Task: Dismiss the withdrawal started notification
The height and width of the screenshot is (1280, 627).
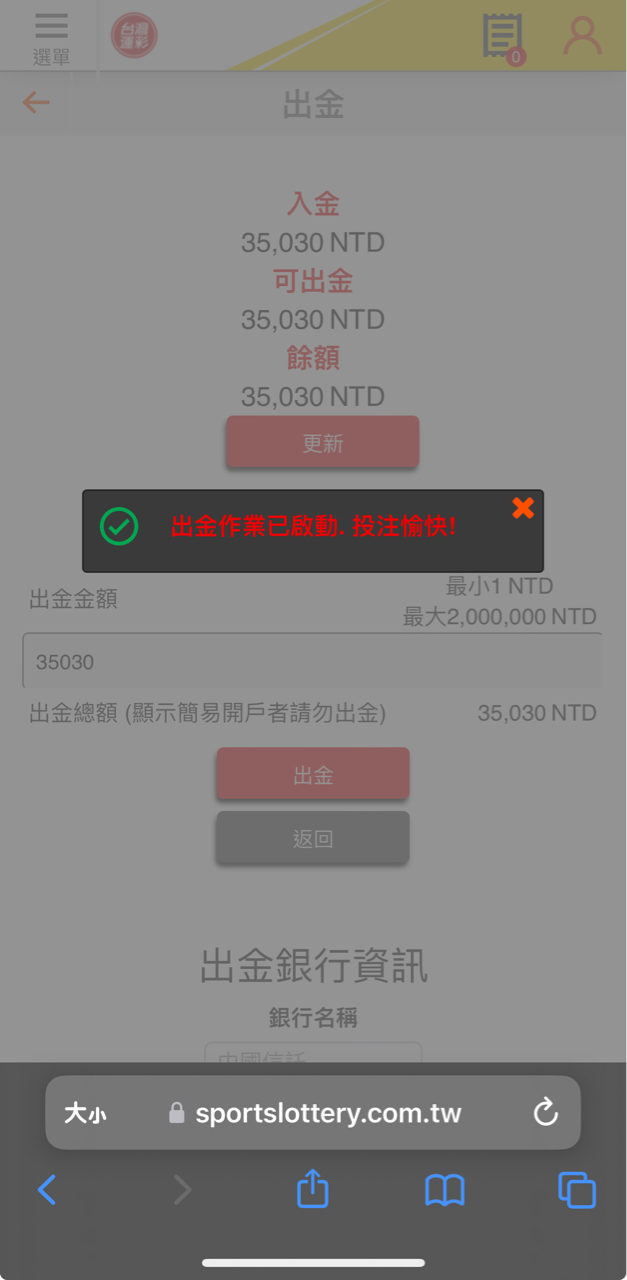Action: coord(522,508)
